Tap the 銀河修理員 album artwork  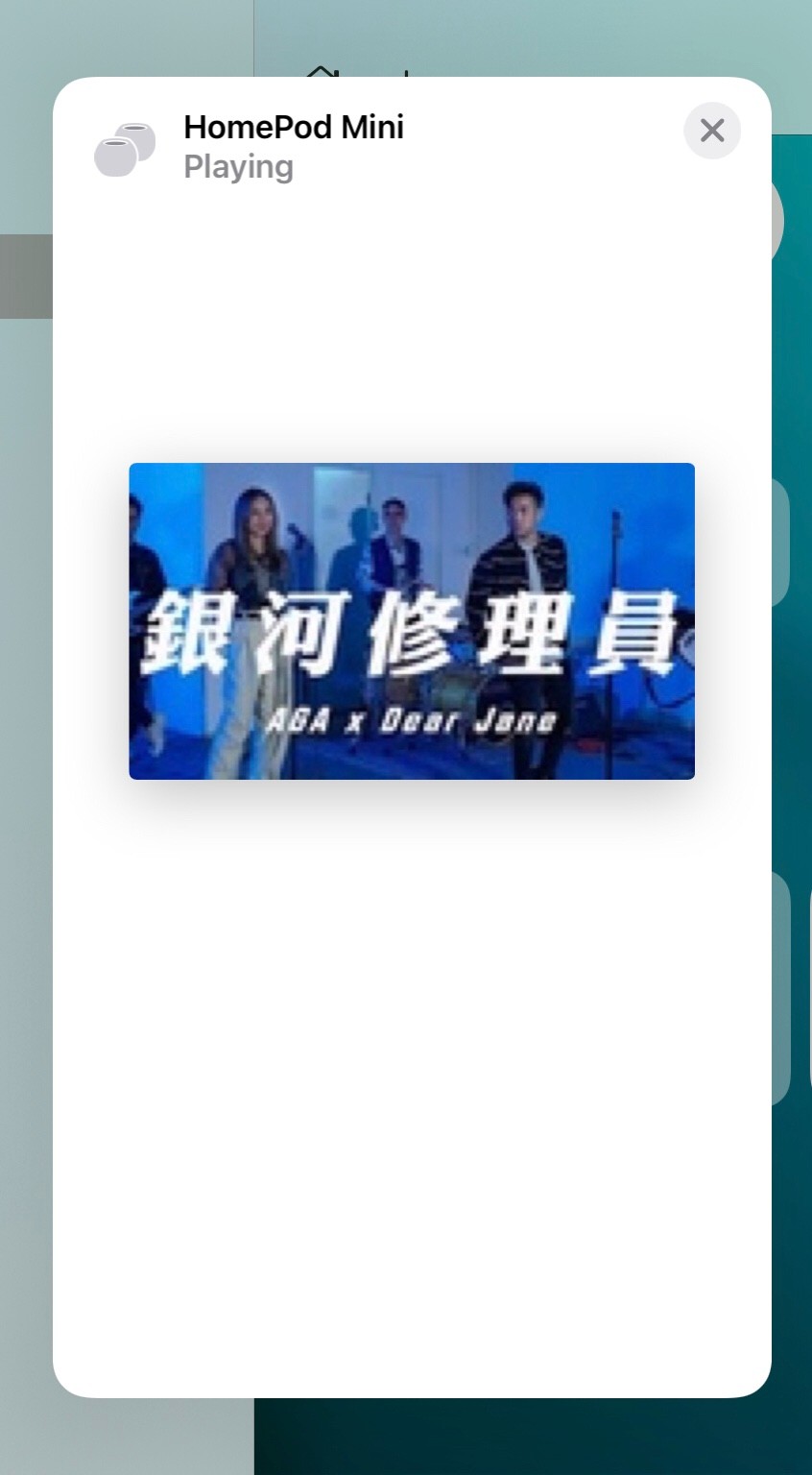[412, 621]
